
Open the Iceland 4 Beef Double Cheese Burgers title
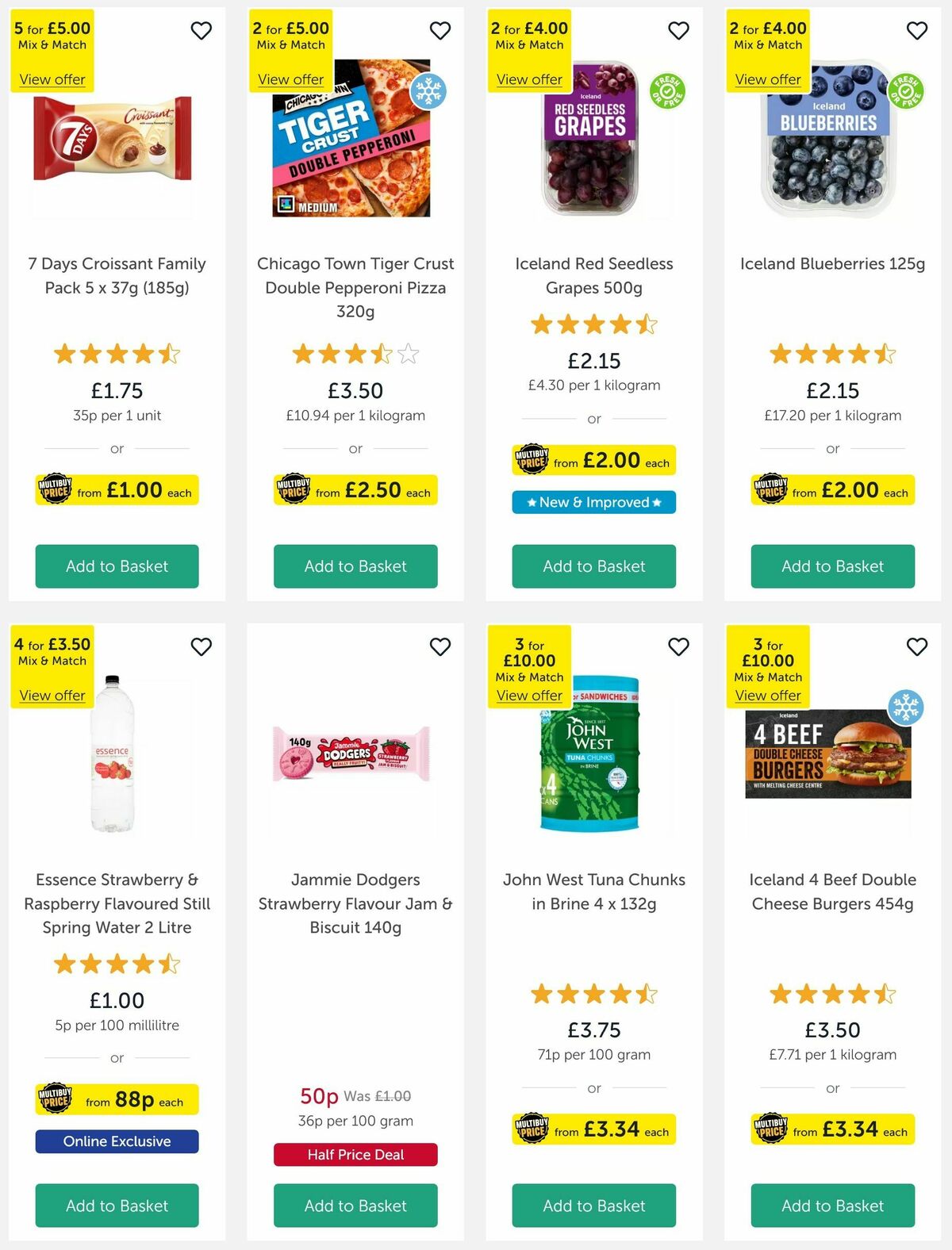coord(832,891)
